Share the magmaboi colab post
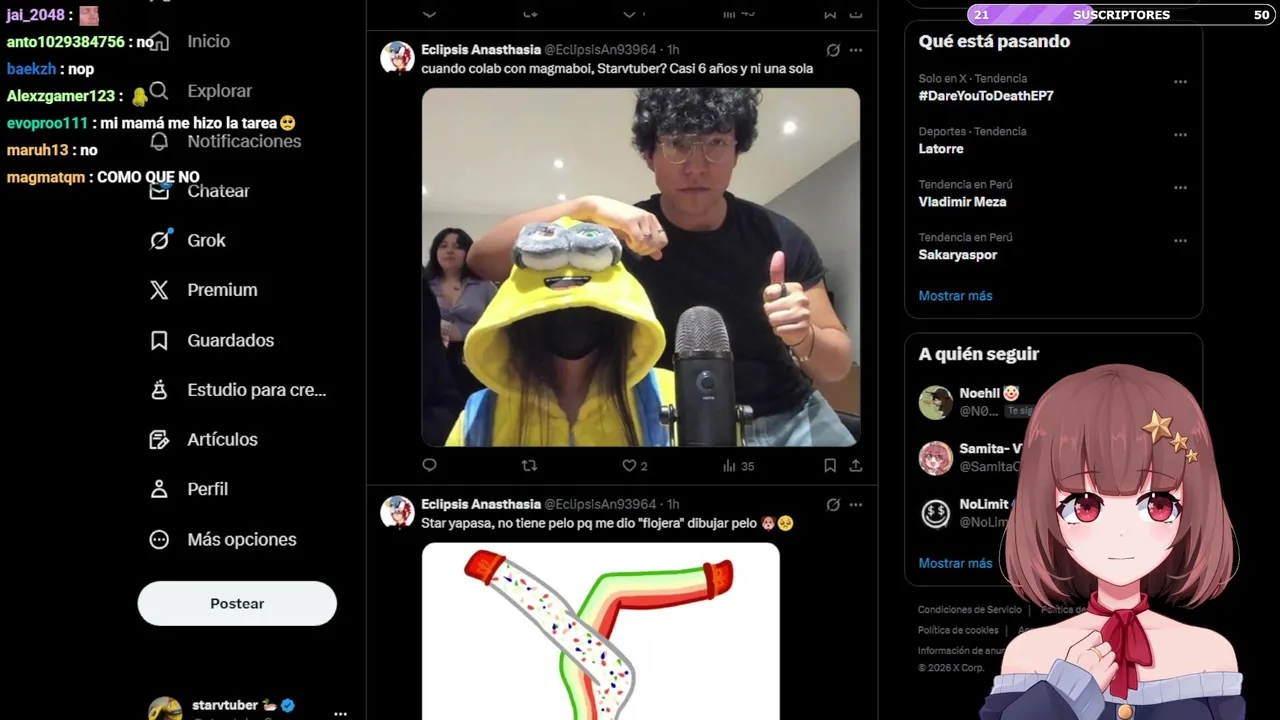1280x720 pixels. pyautogui.click(x=856, y=465)
